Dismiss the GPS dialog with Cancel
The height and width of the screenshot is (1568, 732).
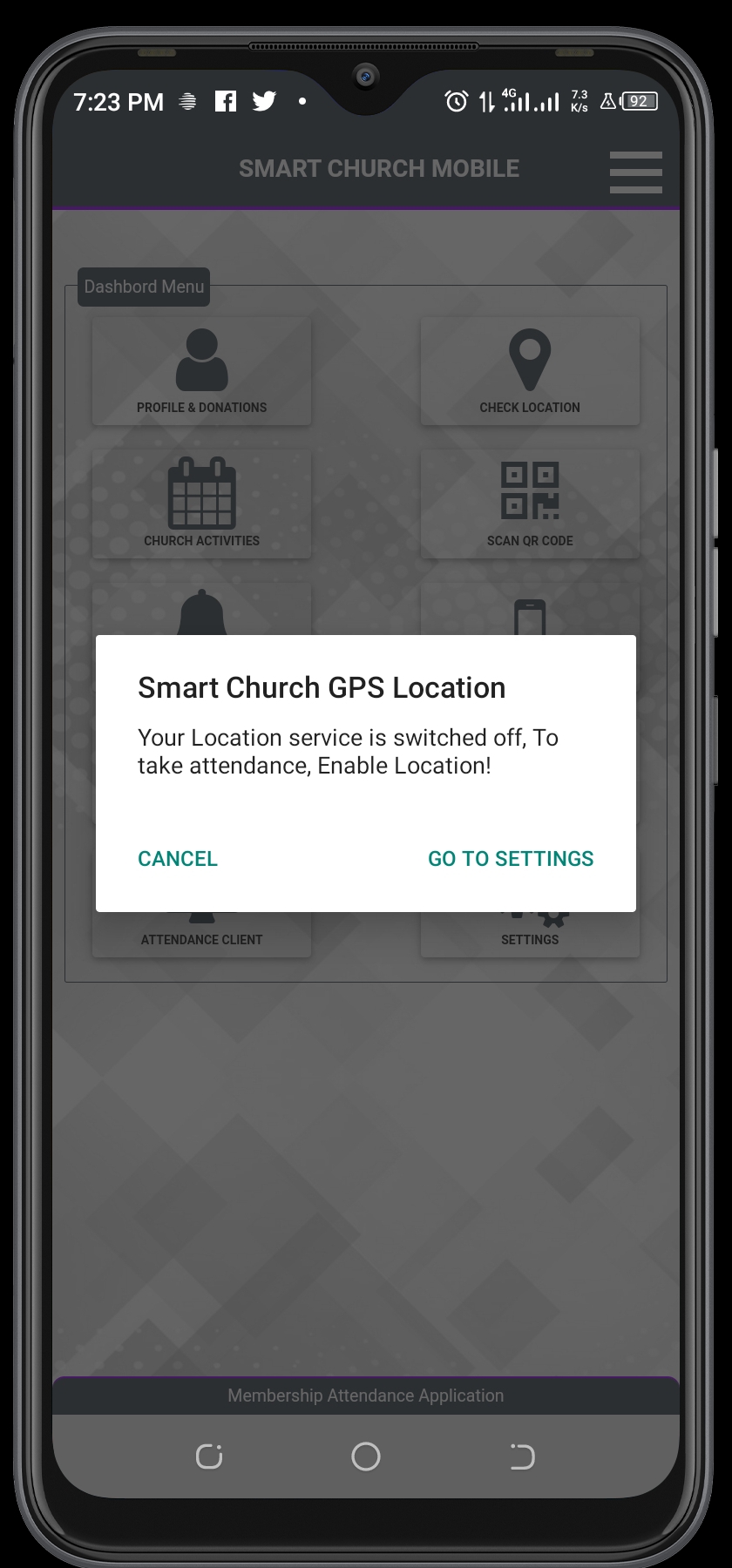pyautogui.click(x=178, y=859)
